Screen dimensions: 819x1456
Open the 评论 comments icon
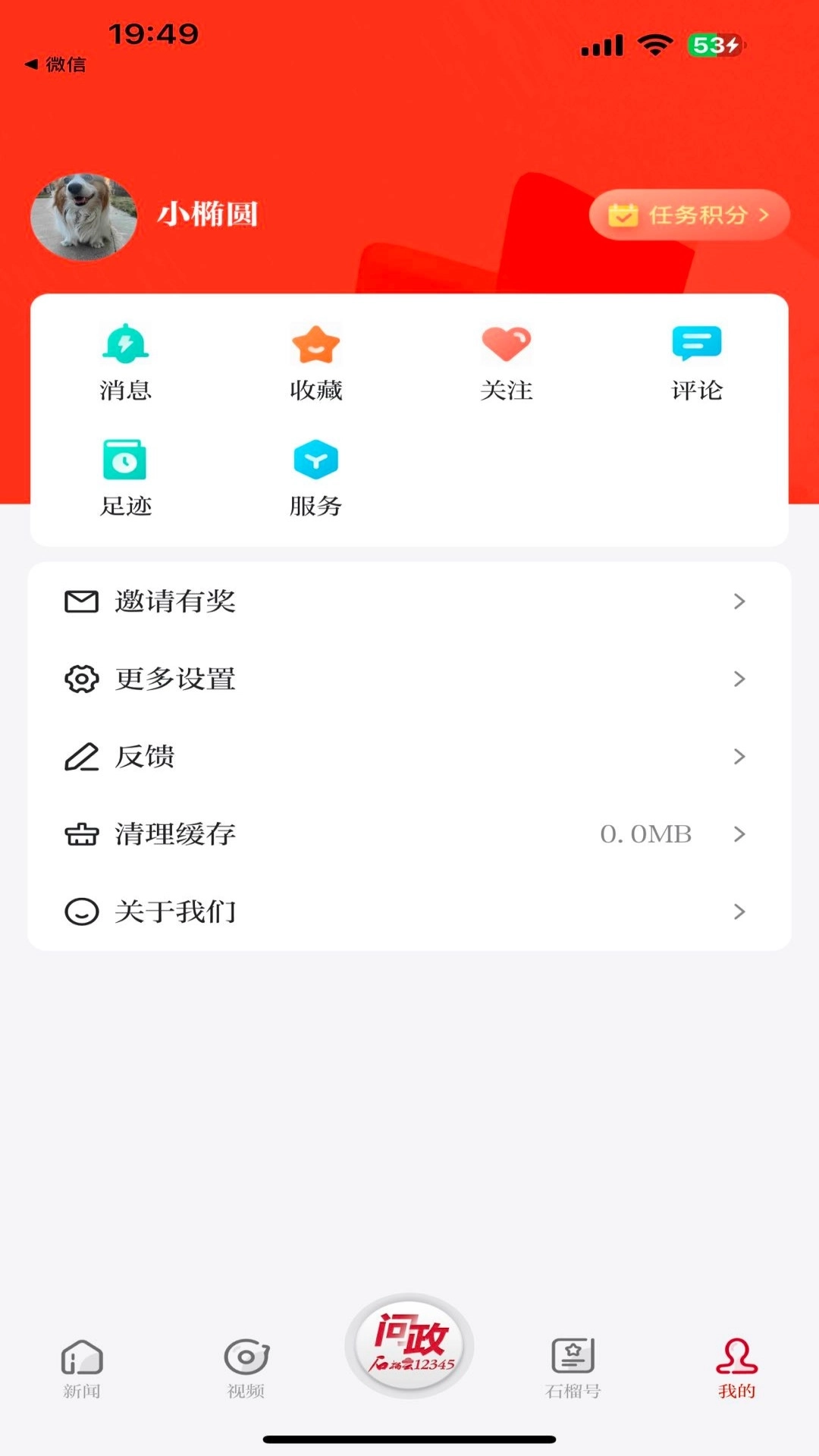(697, 344)
